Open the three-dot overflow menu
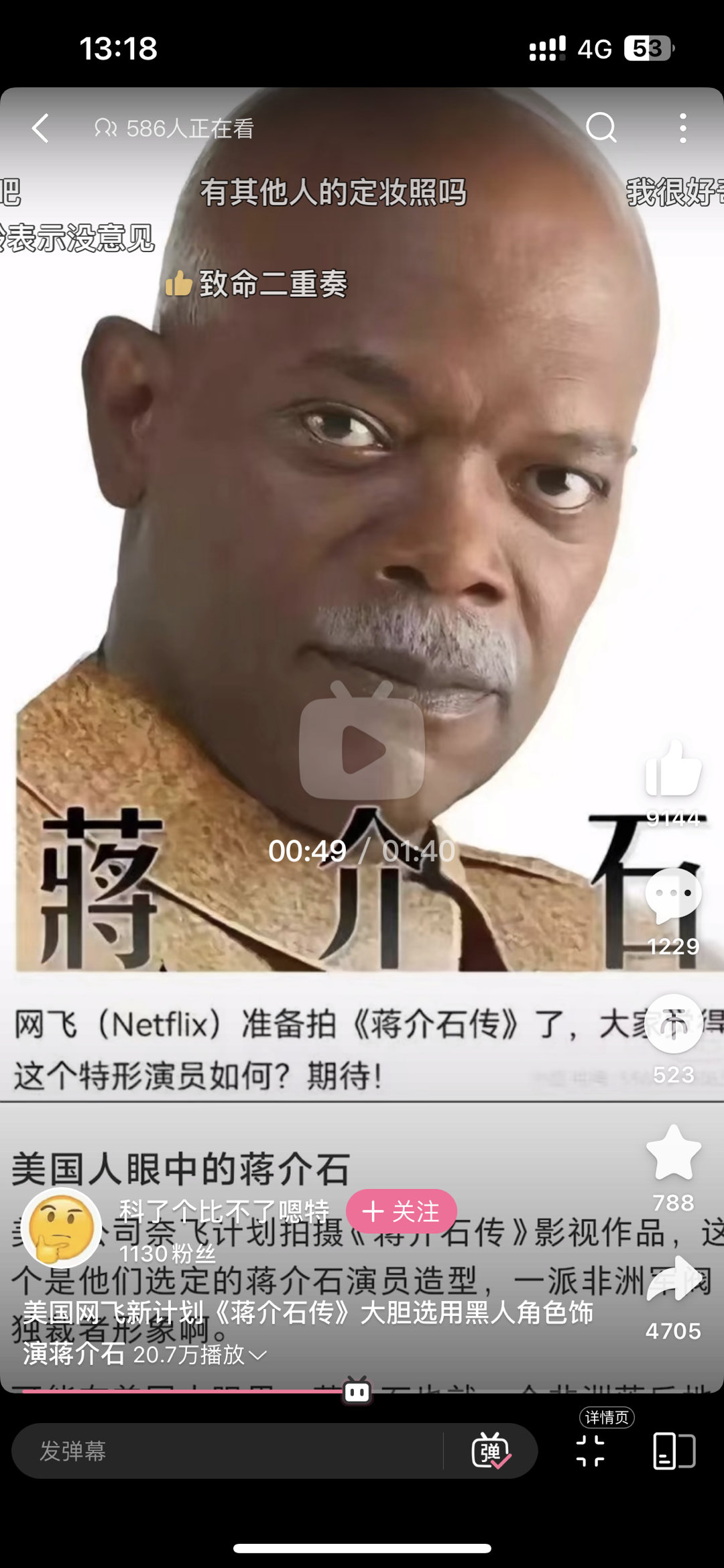The width and height of the screenshot is (724, 1568). pyautogui.click(x=682, y=127)
